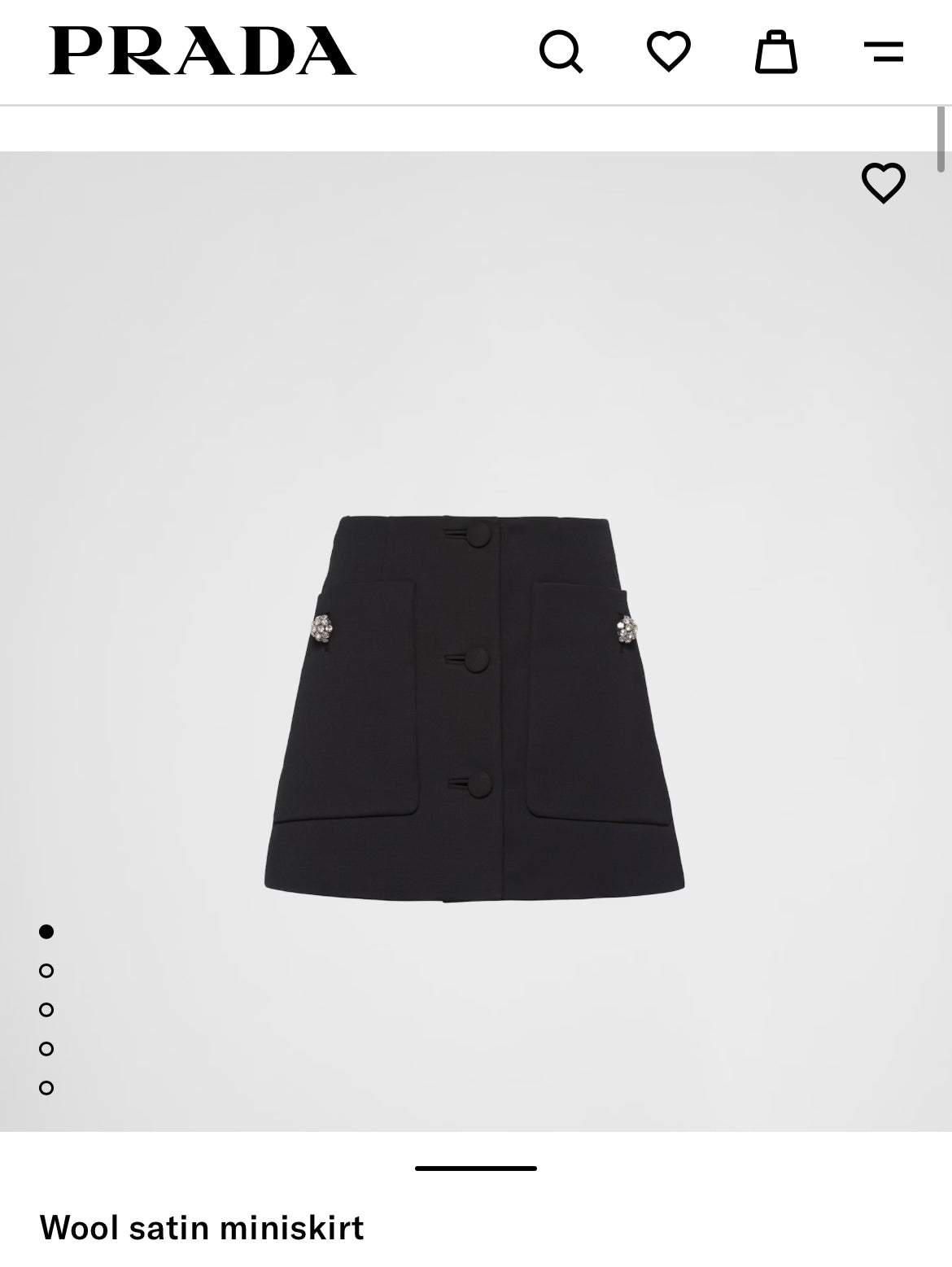The width and height of the screenshot is (952, 1267).
Task: Show the third product image dot
Action: click(x=46, y=1010)
